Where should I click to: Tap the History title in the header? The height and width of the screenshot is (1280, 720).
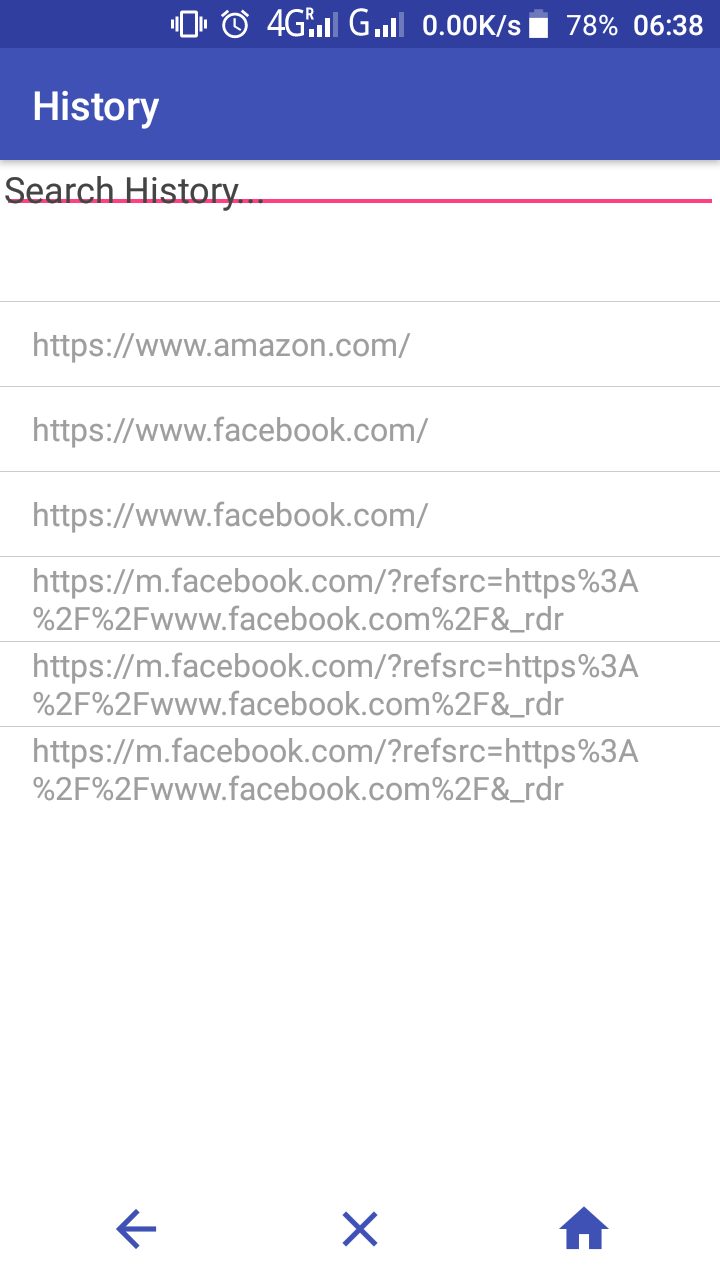[94, 105]
